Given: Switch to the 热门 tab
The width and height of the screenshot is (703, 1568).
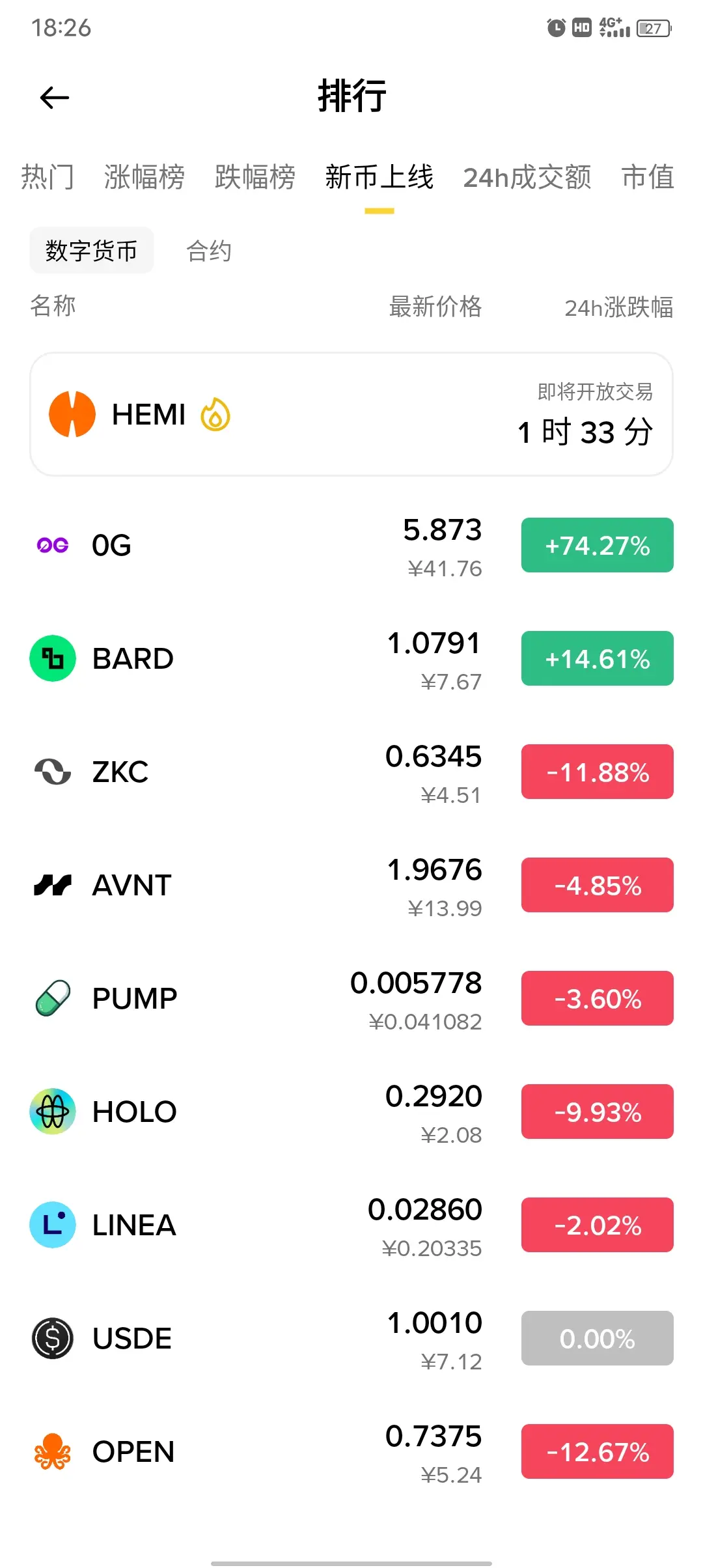Looking at the screenshot, I should click(48, 177).
